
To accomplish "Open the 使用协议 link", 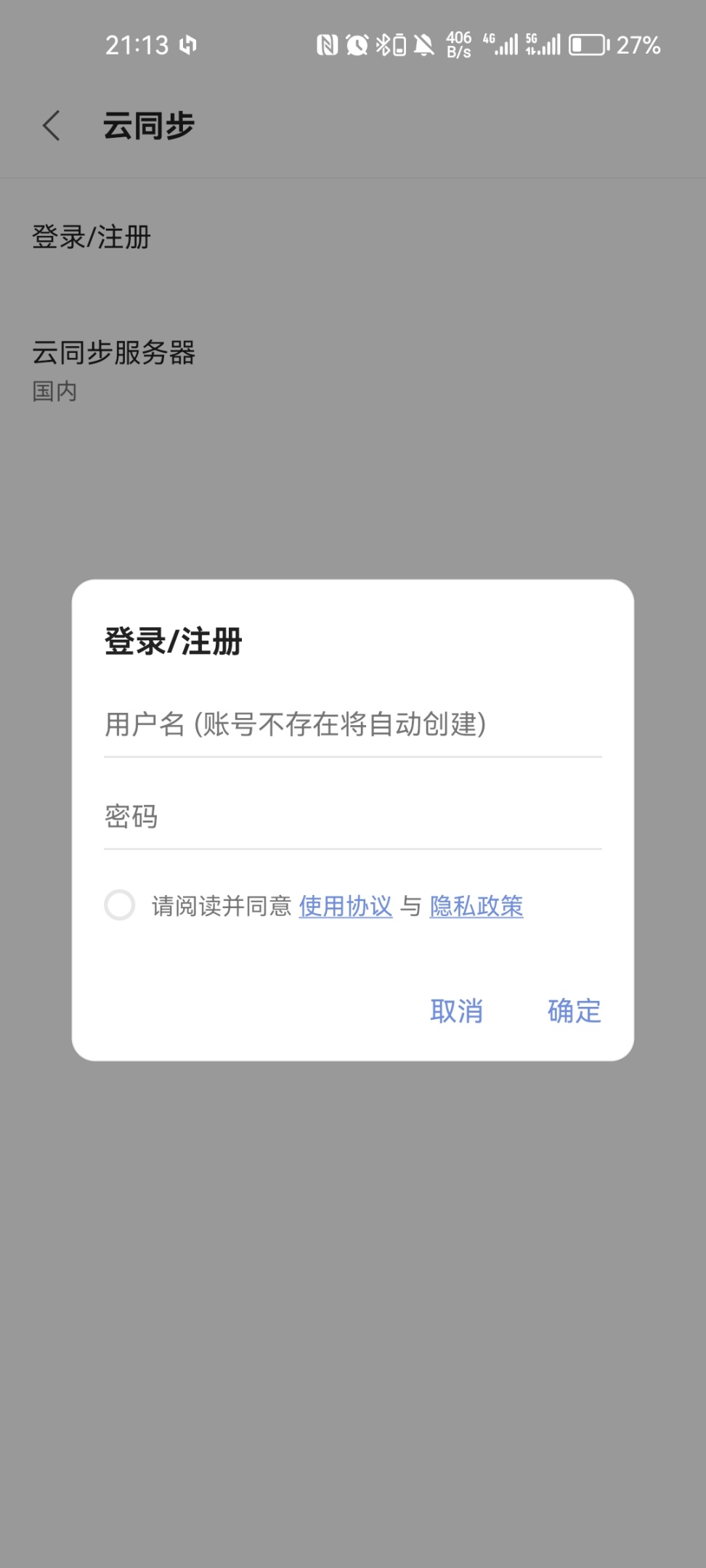I will tap(345, 906).
